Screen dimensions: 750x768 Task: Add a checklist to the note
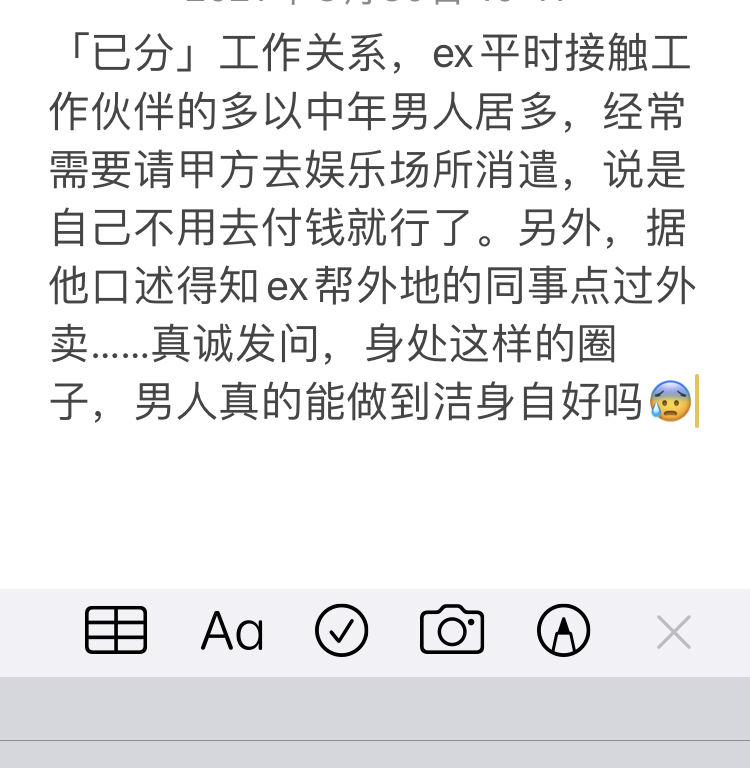point(342,631)
